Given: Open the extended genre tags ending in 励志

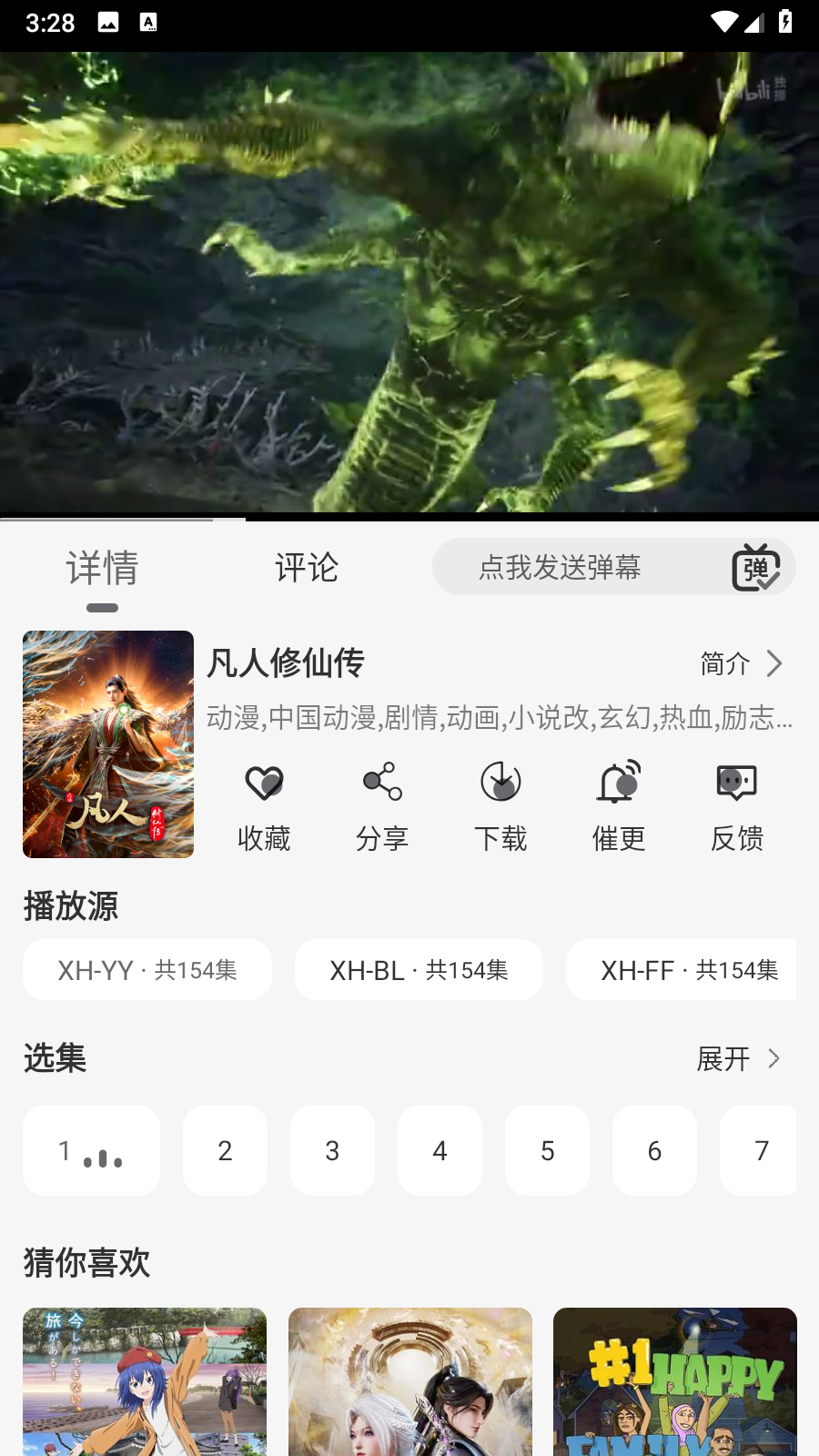Looking at the screenshot, I should (500, 718).
